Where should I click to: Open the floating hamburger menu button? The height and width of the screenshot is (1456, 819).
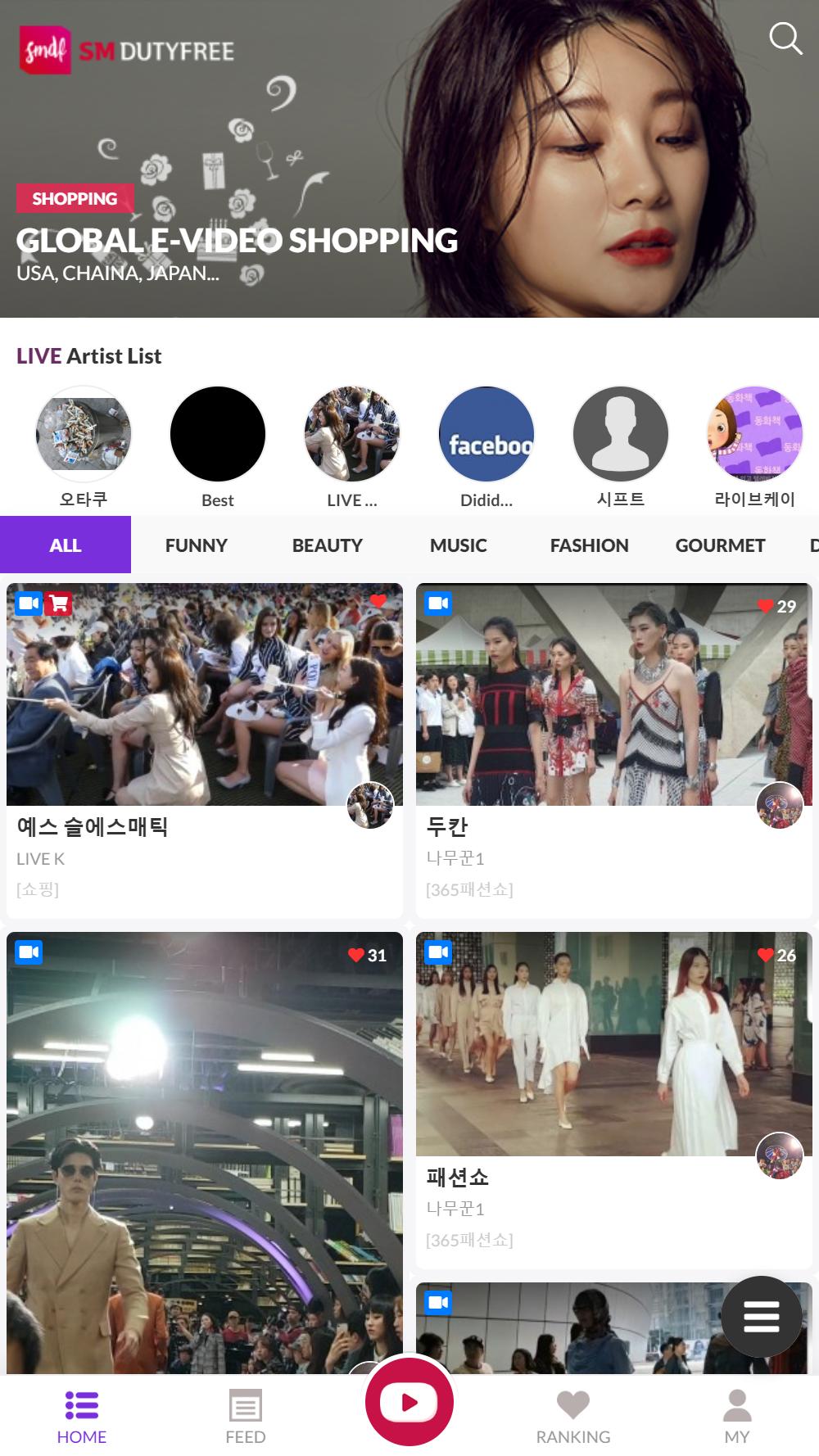(x=762, y=1317)
